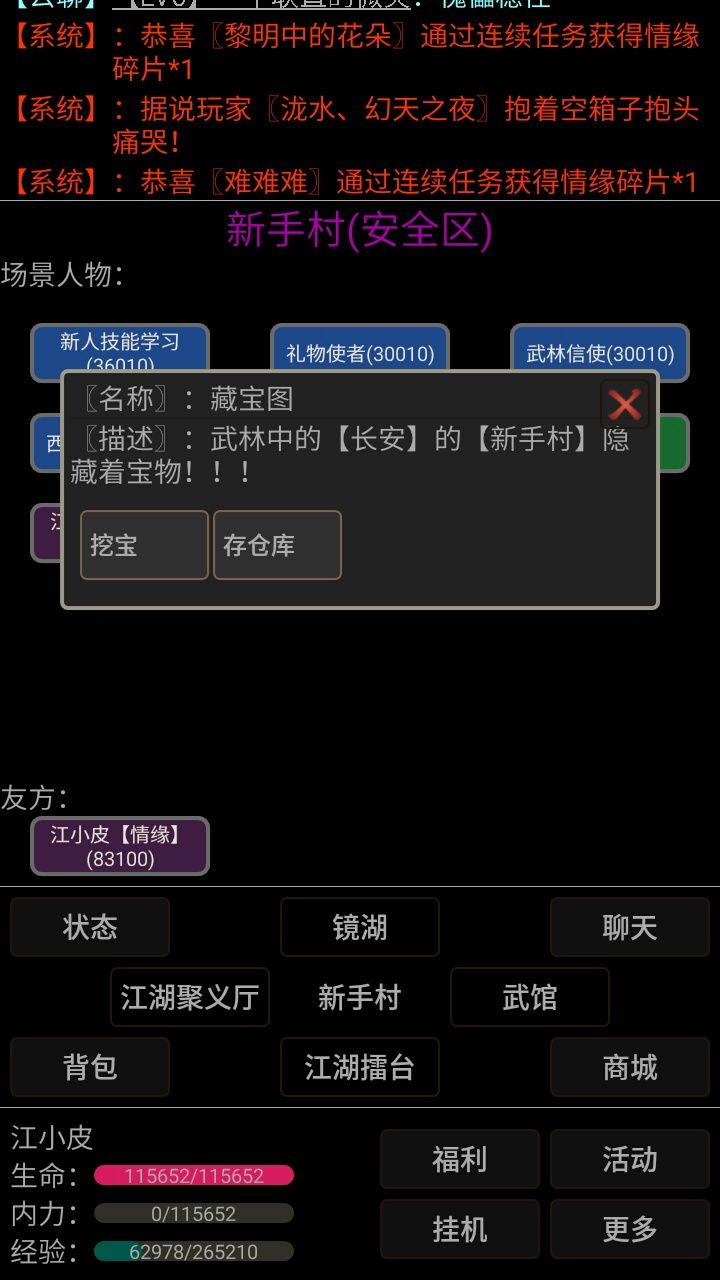
Task: Close the 藏宝图 dialog with the X
Action: tap(625, 404)
